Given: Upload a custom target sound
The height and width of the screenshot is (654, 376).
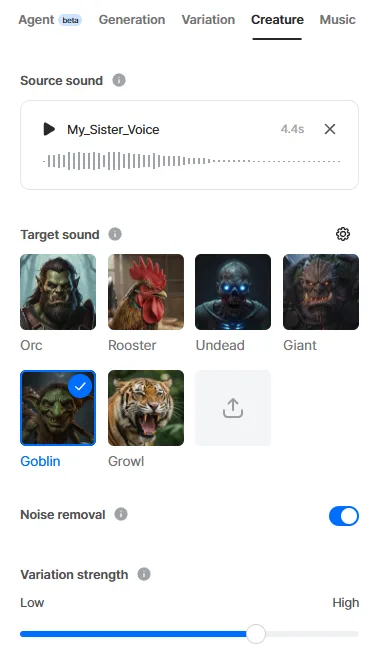Looking at the screenshot, I should (233, 408).
